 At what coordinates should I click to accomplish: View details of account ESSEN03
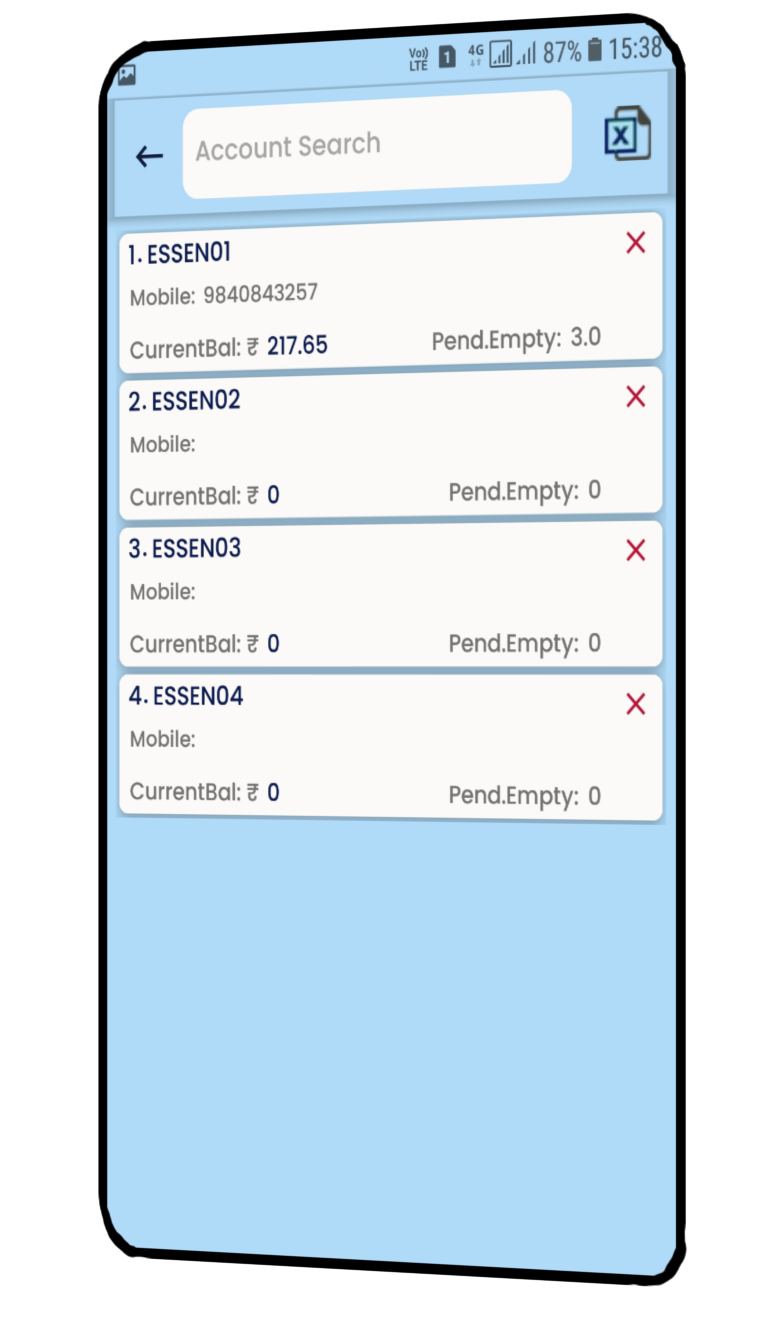391,594
